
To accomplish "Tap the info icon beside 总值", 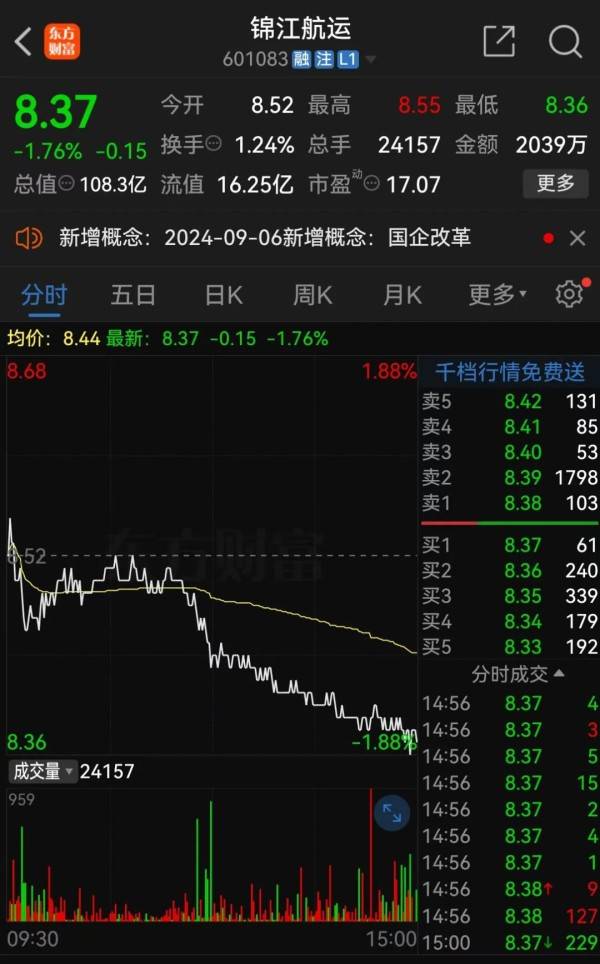I will (x=66, y=183).
